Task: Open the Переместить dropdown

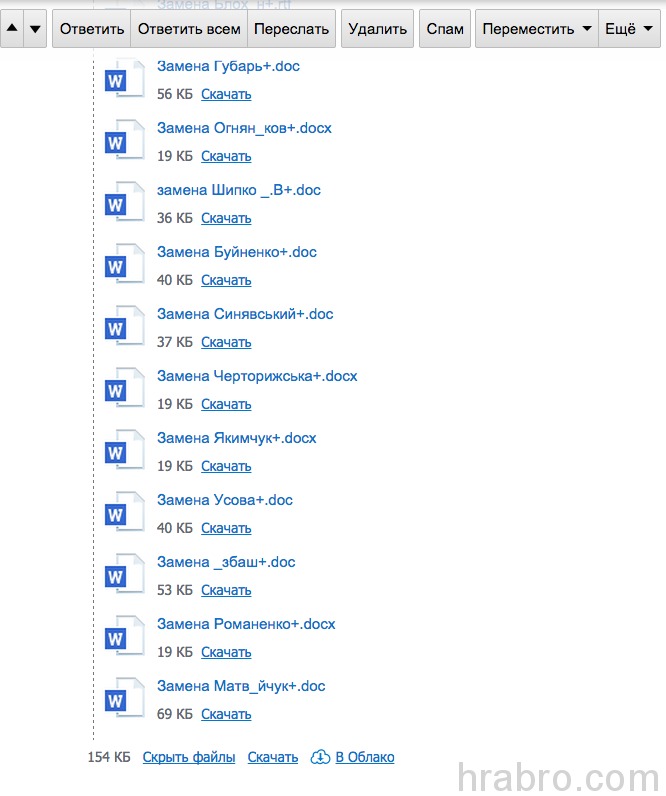Action: pos(536,29)
